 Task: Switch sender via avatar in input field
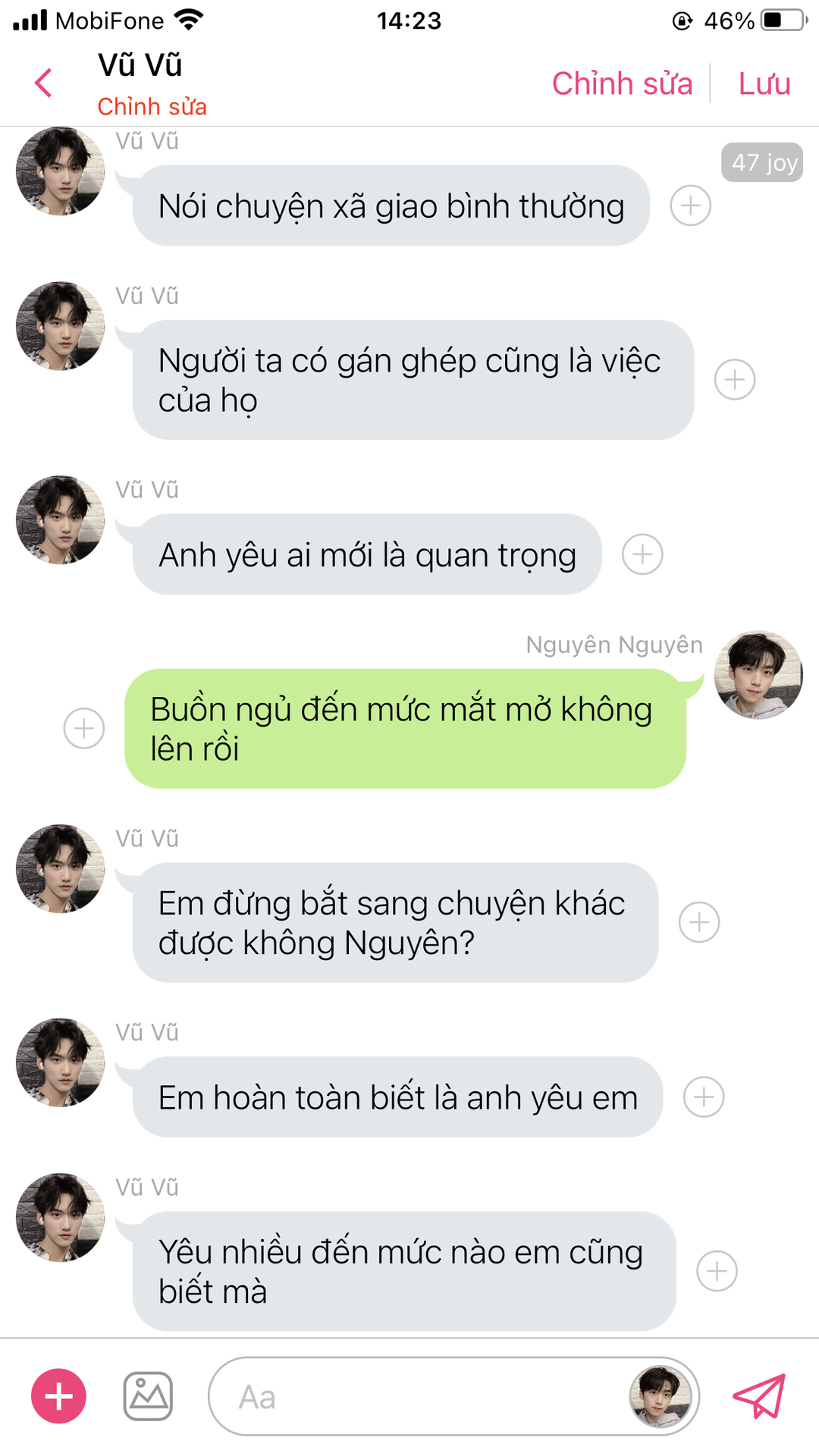(661, 1396)
